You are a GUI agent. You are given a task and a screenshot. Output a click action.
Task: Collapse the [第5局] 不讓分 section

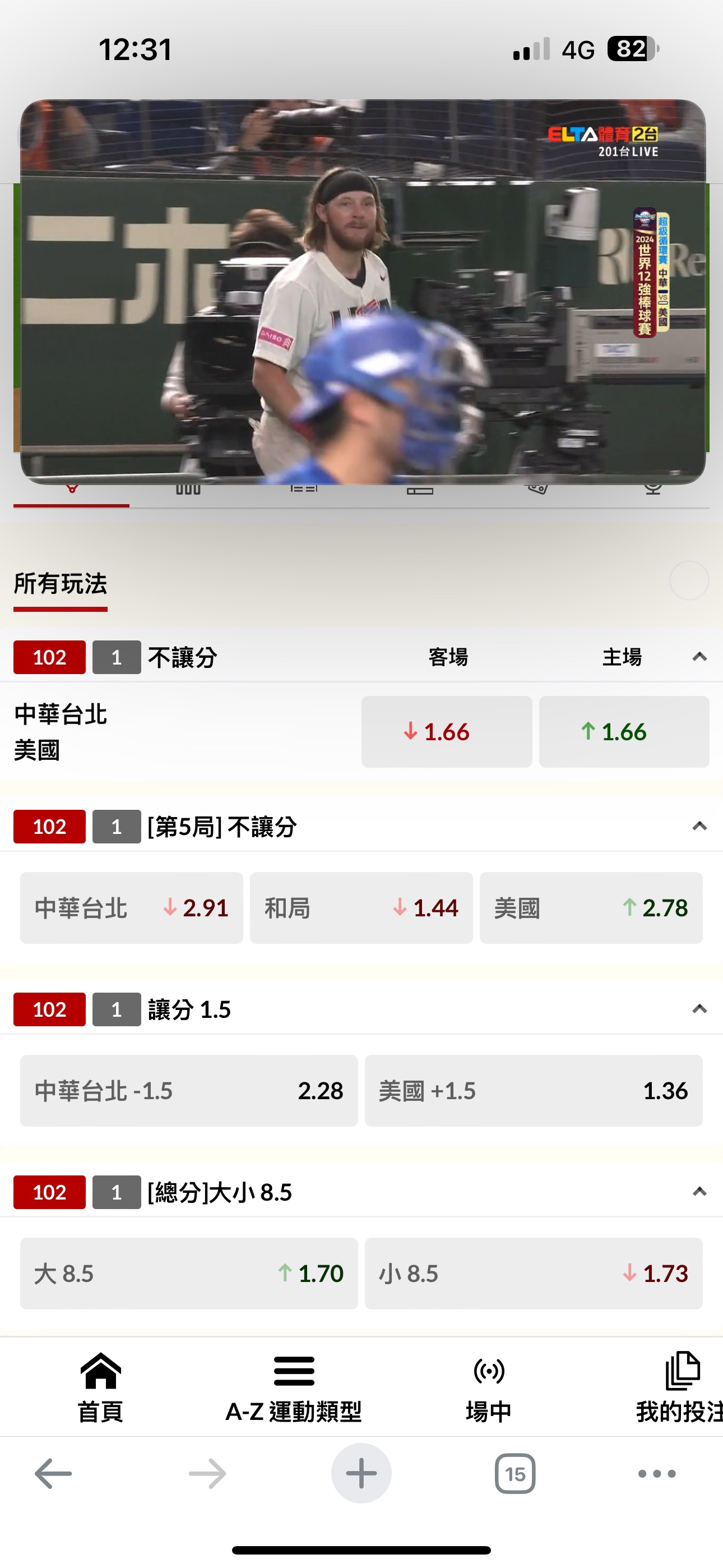pos(699,826)
